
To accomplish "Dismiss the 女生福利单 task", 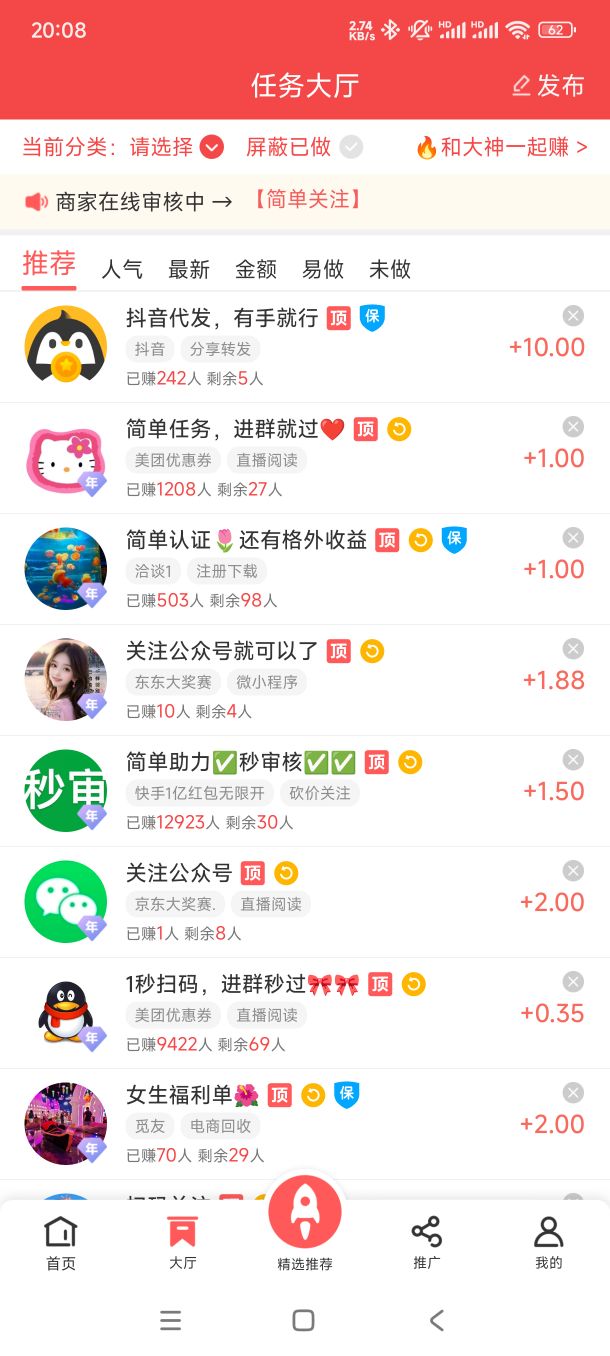I will coord(573,1093).
